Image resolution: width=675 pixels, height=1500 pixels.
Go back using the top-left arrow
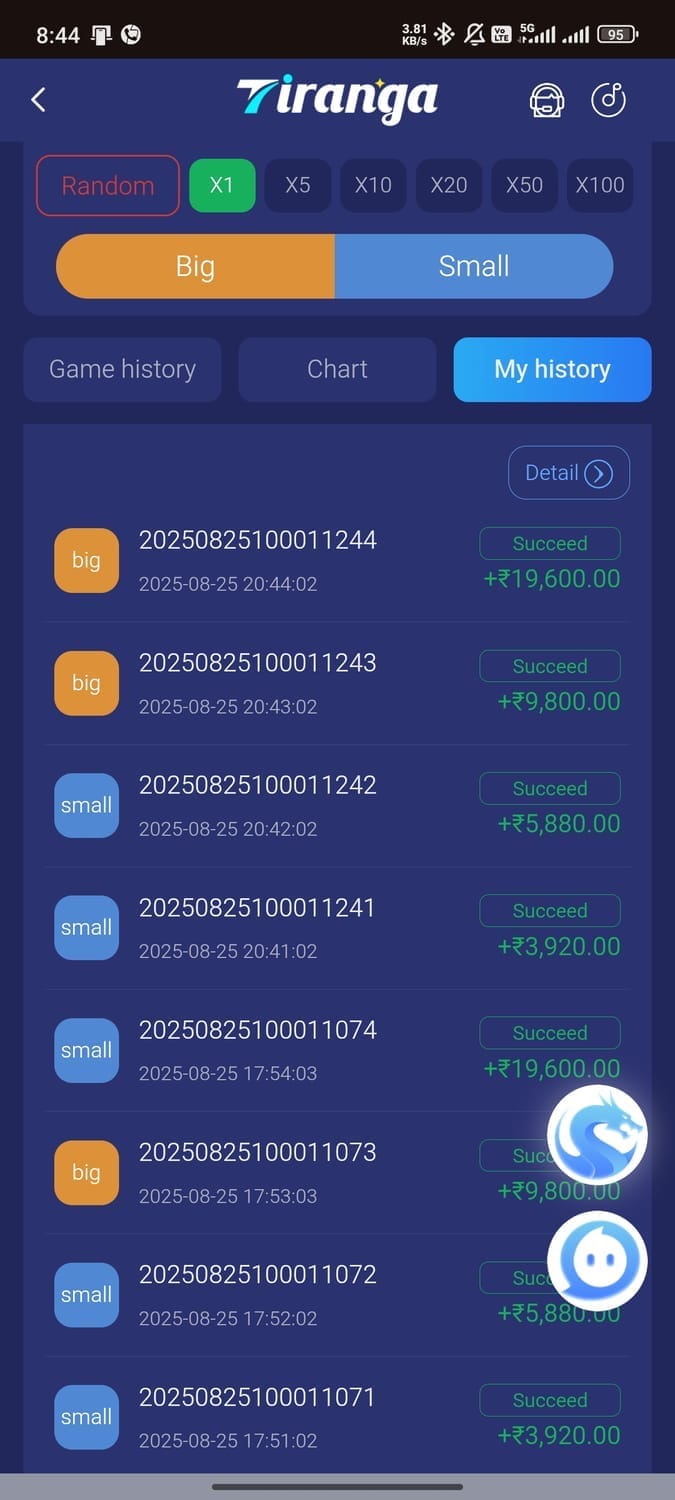point(38,99)
